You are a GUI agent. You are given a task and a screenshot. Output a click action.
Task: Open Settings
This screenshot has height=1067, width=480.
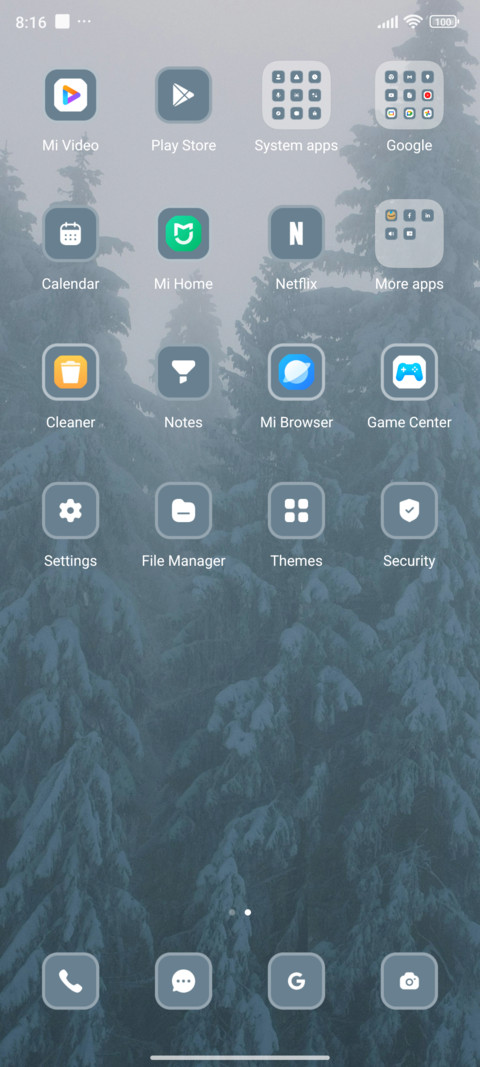[70, 510]
